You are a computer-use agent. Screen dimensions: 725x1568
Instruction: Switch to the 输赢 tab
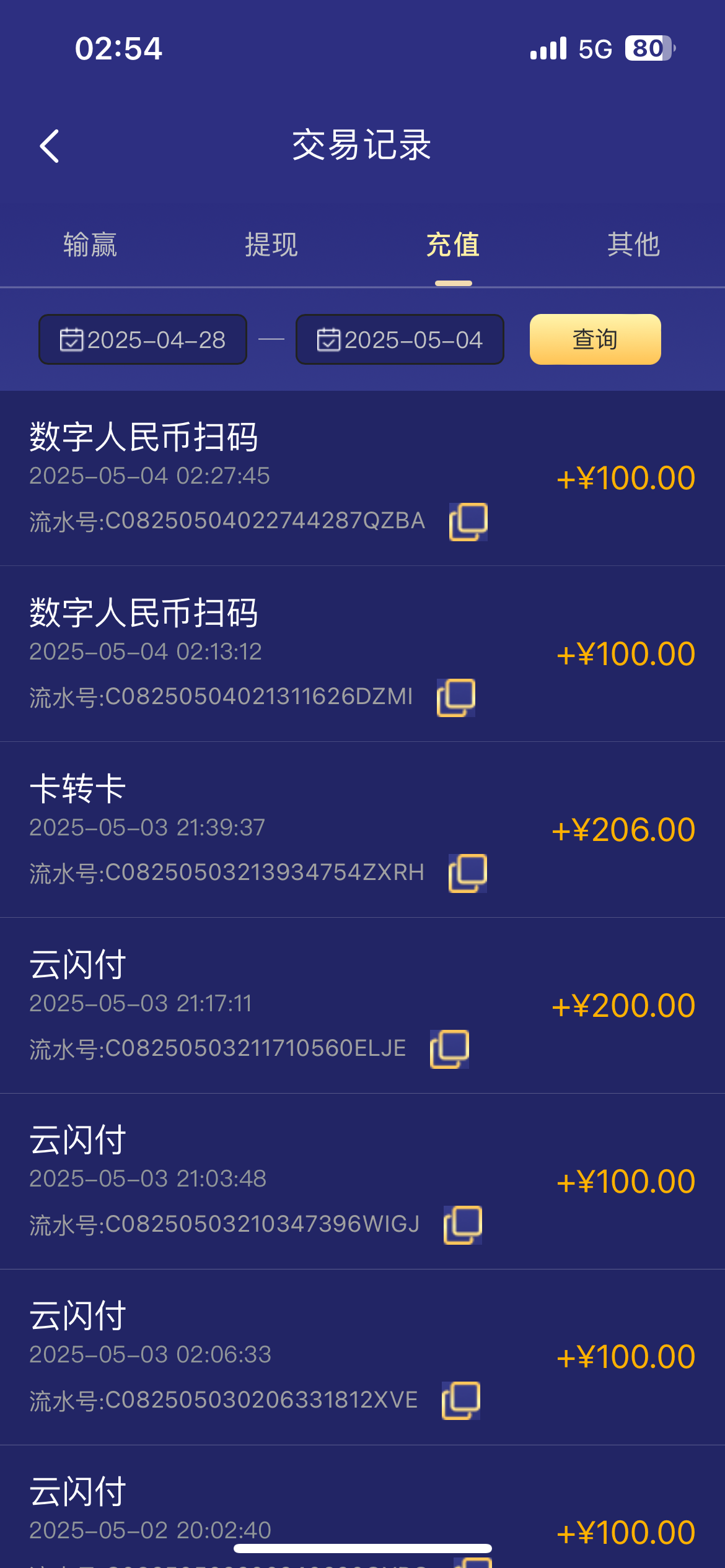90,246
